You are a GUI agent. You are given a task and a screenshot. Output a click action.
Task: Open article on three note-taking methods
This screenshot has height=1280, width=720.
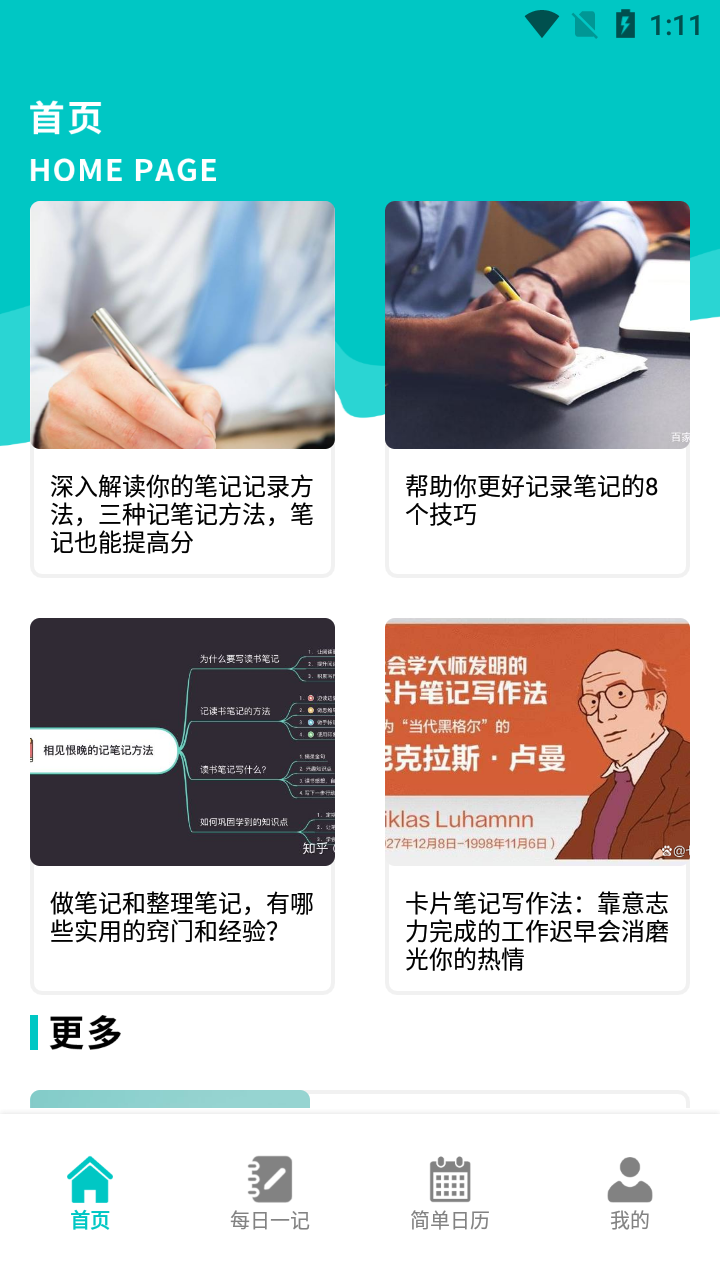[182, 390]
